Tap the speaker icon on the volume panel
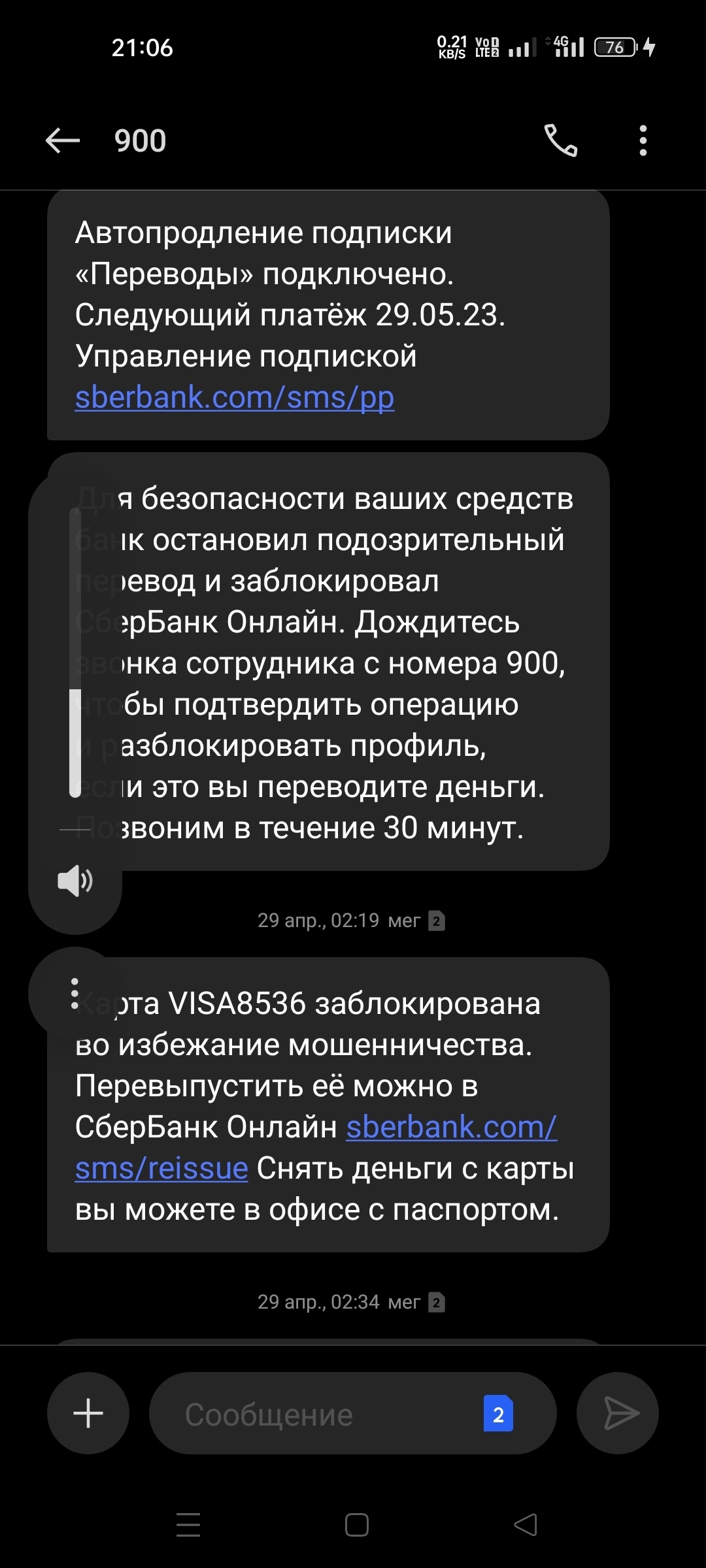The image size is (706, 1568). (x=75, y=881)
